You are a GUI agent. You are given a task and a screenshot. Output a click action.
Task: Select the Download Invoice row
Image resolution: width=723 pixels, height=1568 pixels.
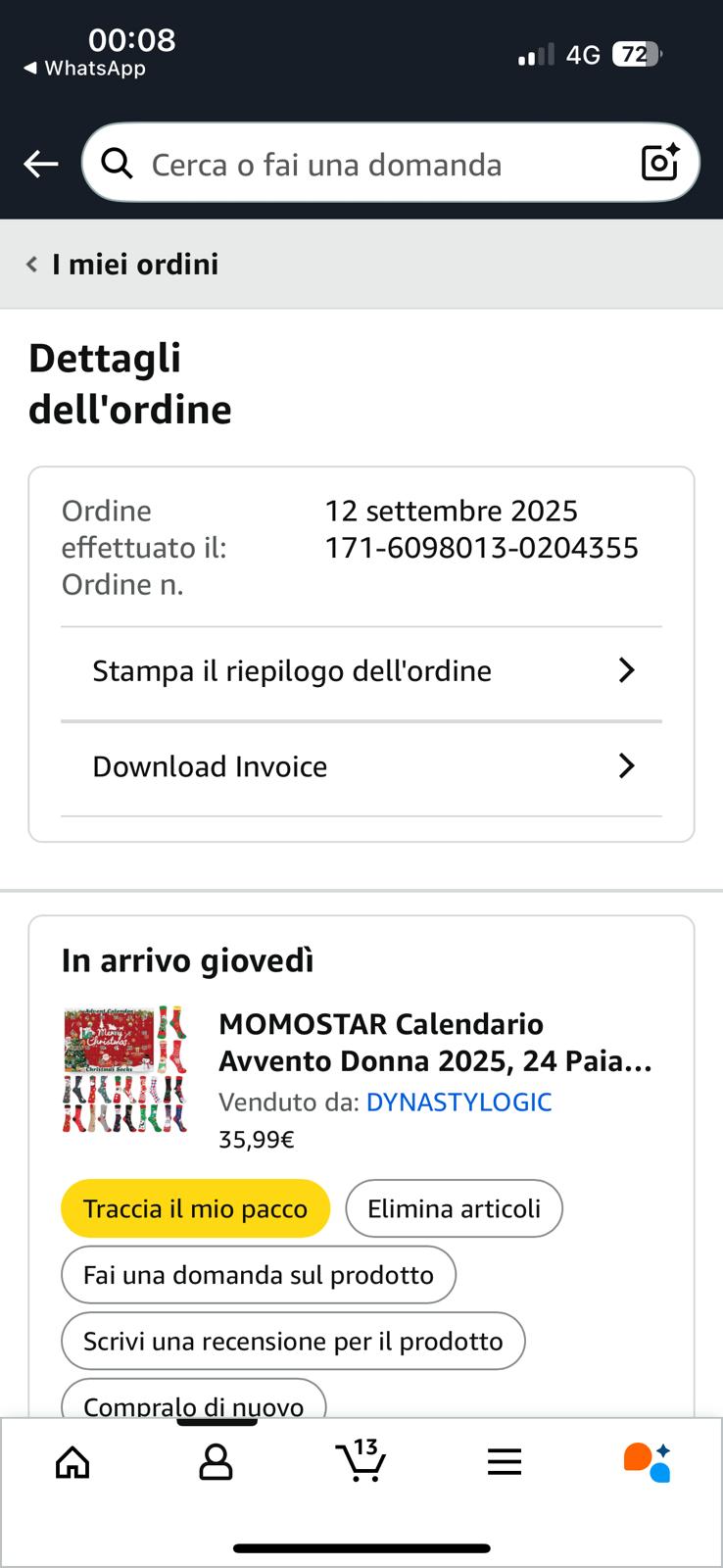(x=361, y=766)
